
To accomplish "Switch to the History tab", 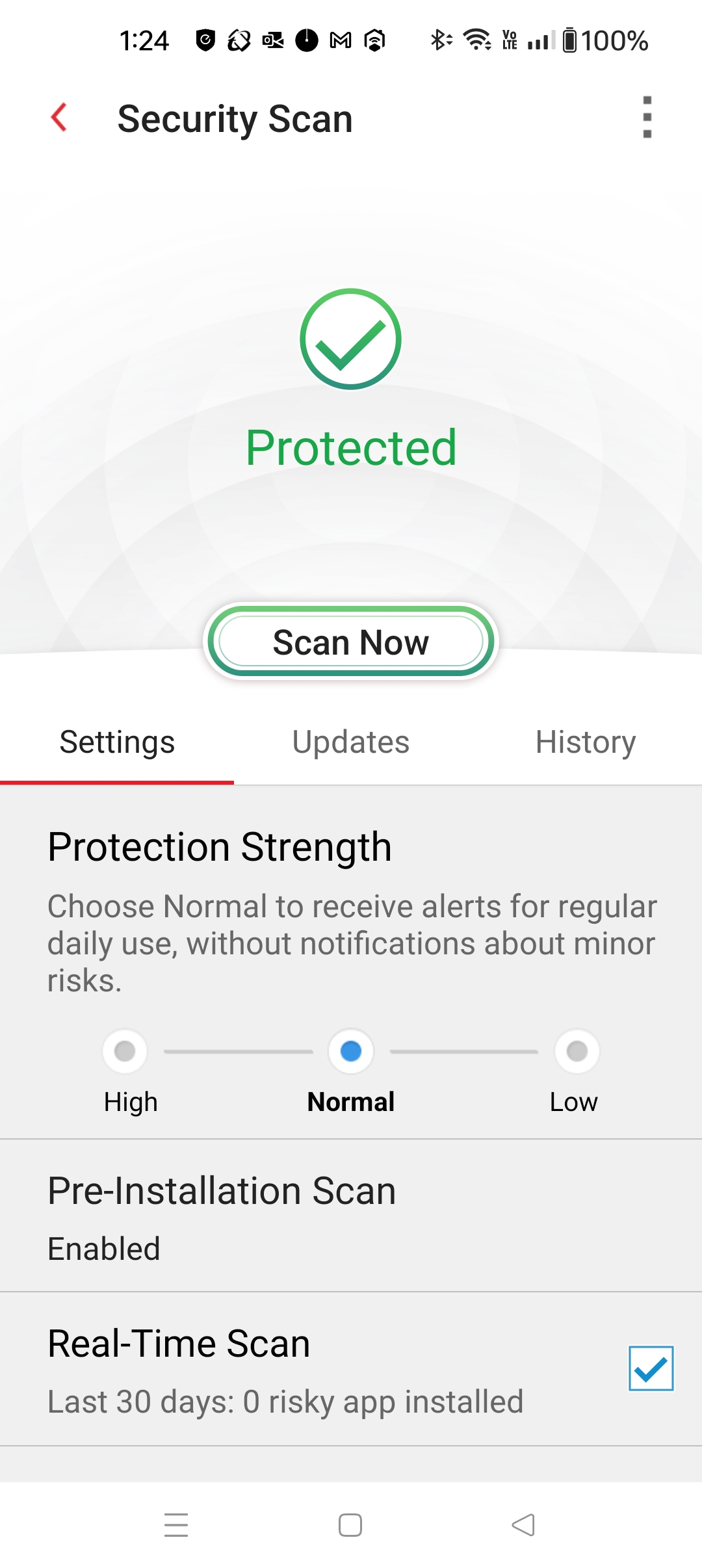I will tap(585, 741).
